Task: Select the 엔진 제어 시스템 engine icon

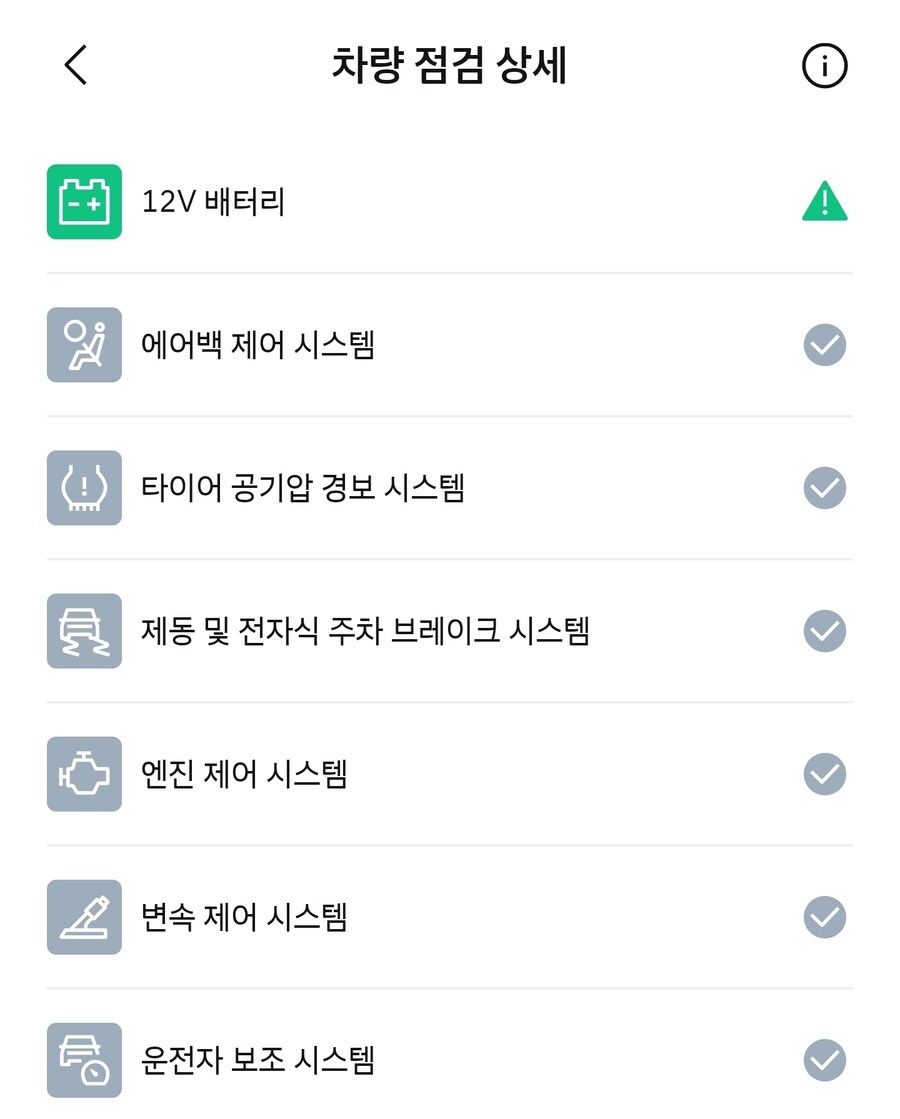Action: tap(84, 775)
